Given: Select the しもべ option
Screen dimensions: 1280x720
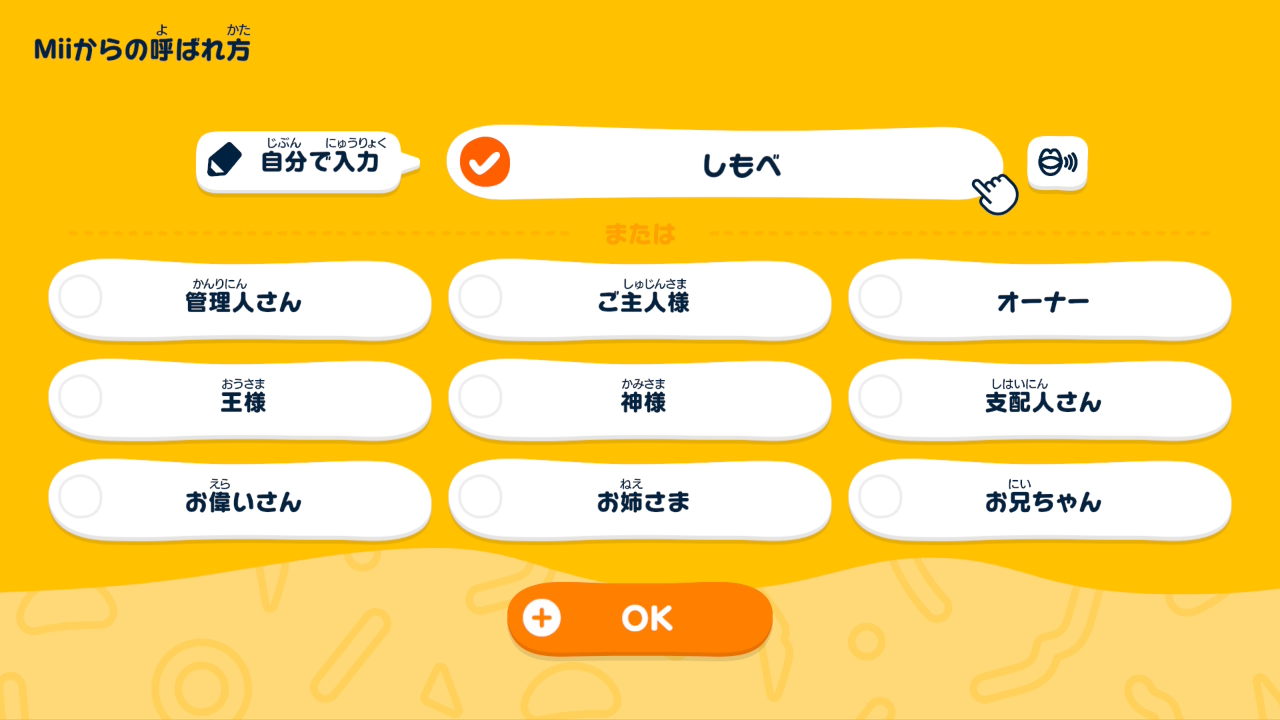Looking at the screenshot, I should [725, 164].
